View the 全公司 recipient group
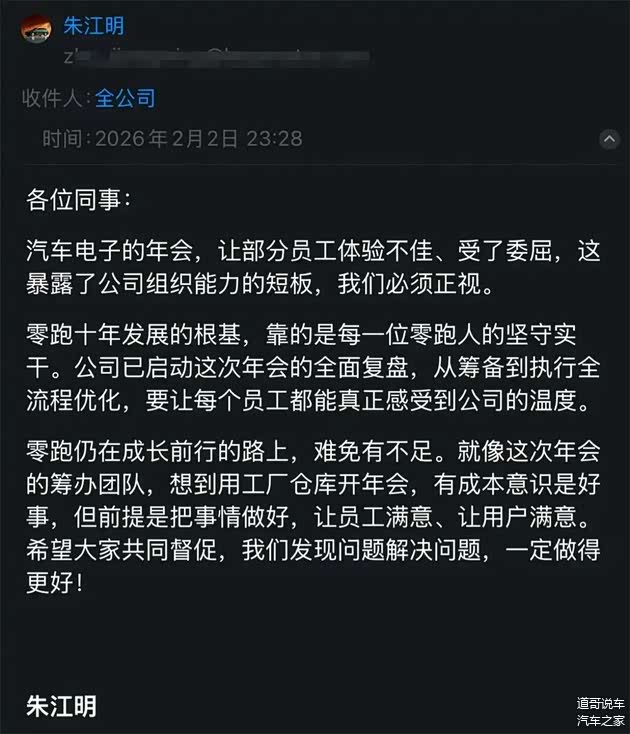Image resolution: width=630 pixels, height=734 pixels. [125, 98]
